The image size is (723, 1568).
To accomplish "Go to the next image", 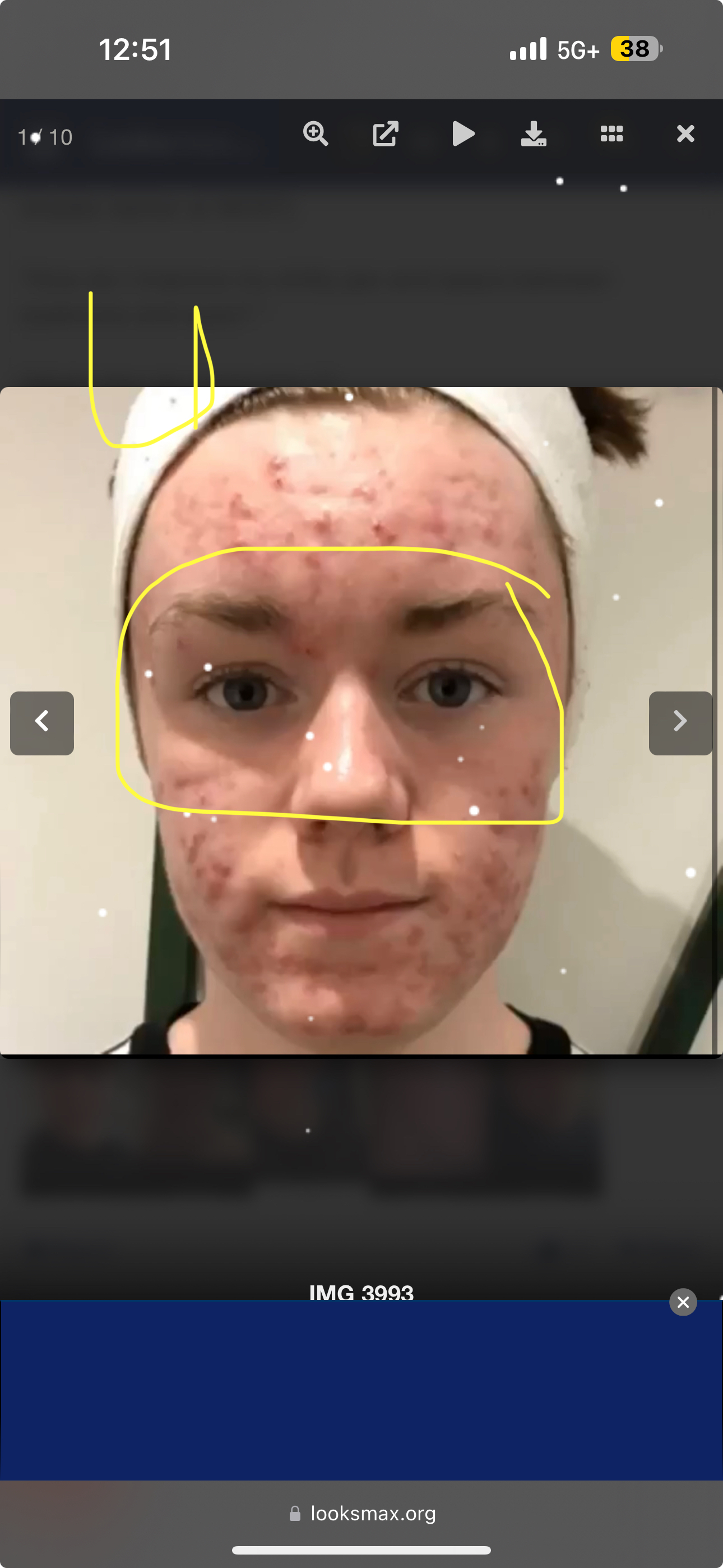I will pos(680,722).
